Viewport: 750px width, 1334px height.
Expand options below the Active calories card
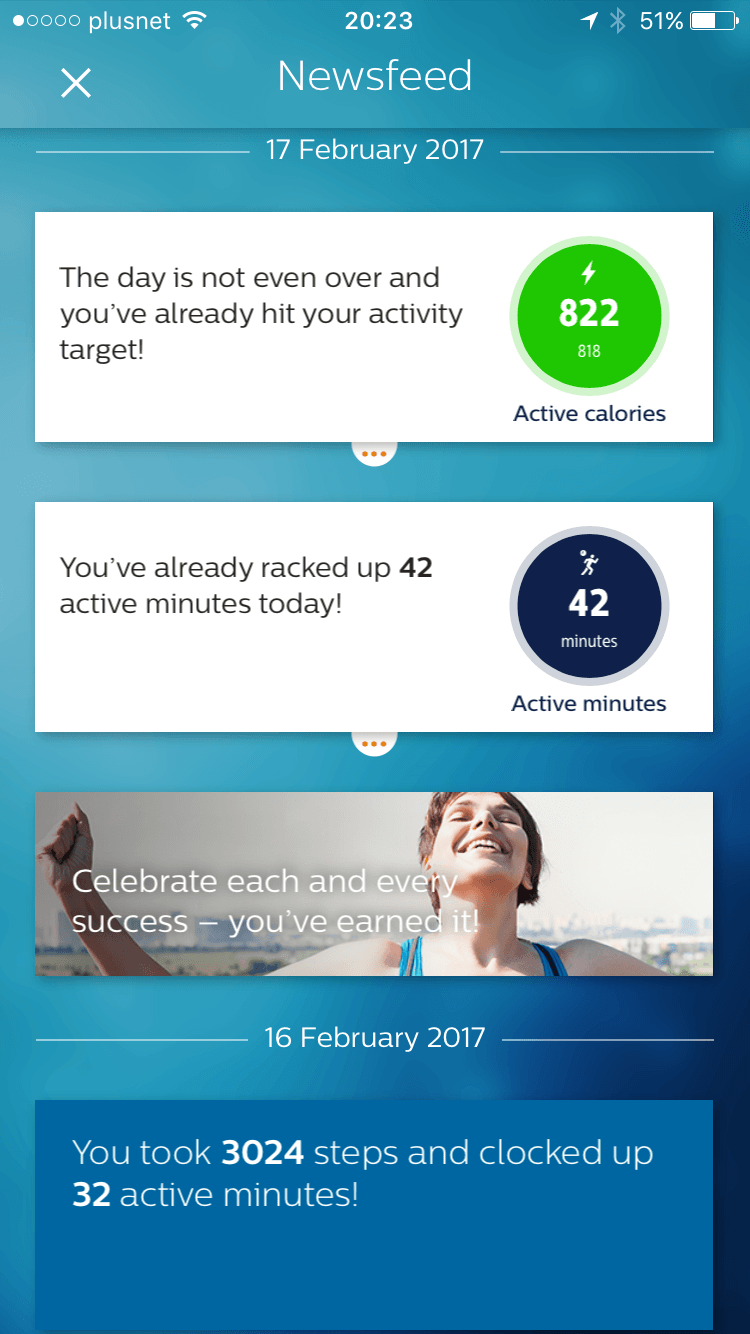point(374,453)
